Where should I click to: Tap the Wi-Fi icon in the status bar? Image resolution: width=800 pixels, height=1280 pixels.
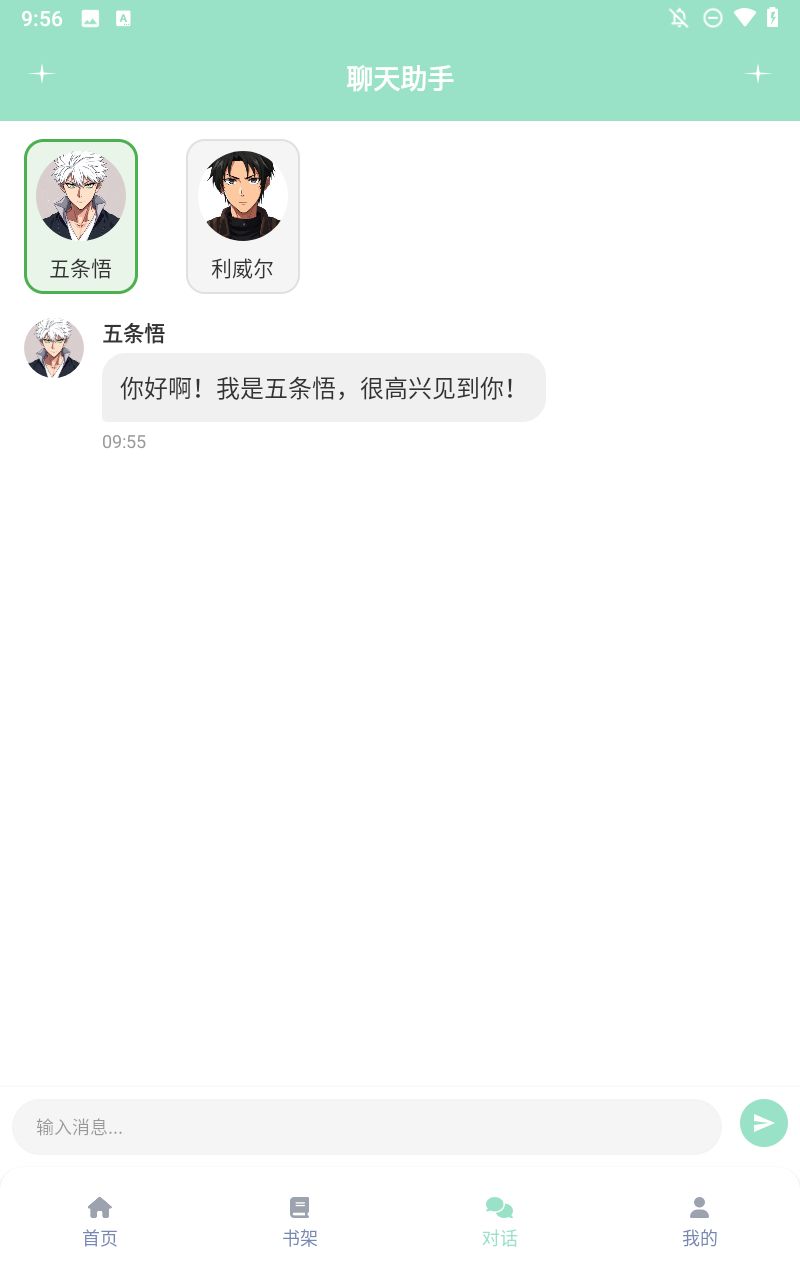tap(743, 17)
